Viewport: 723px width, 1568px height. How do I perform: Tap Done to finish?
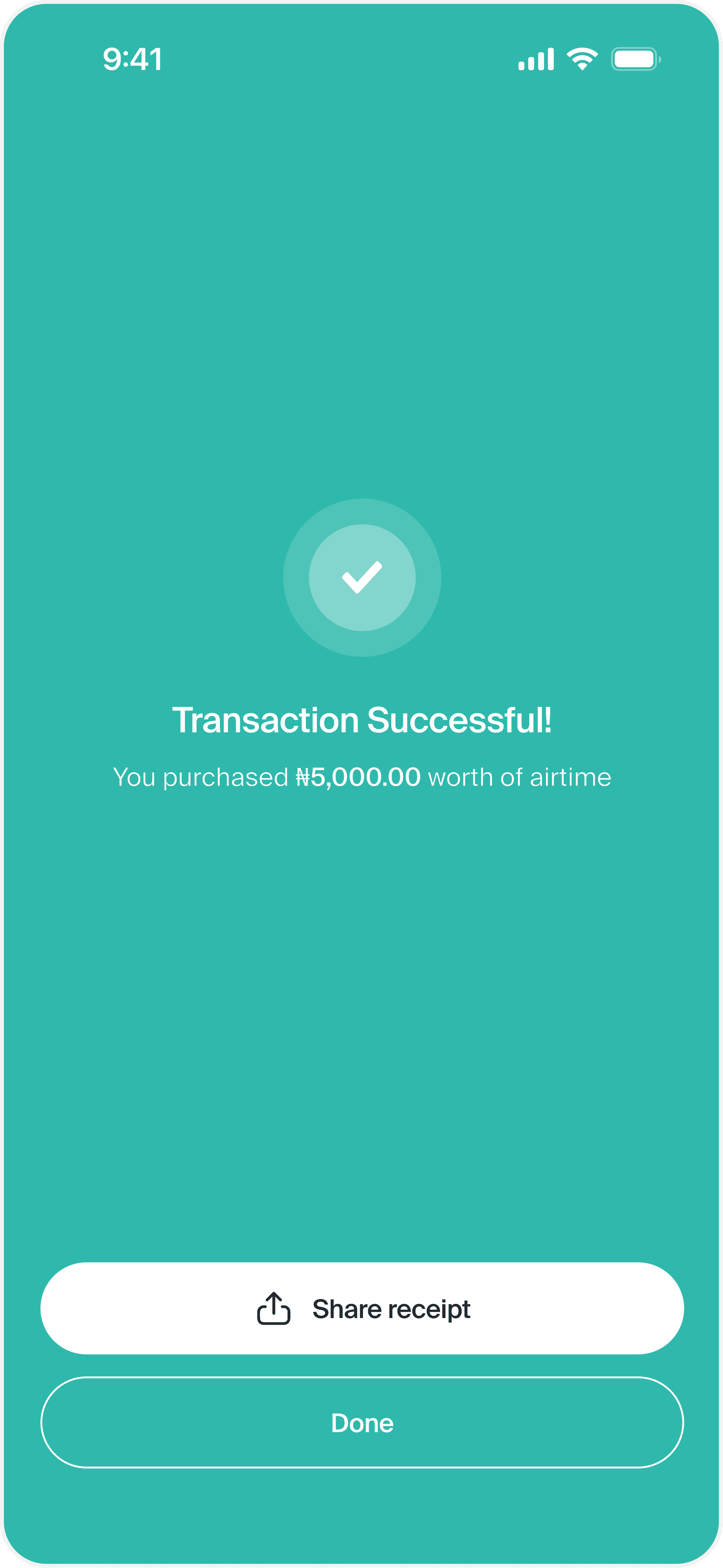pyautogui.click(x=362, y=1423)
